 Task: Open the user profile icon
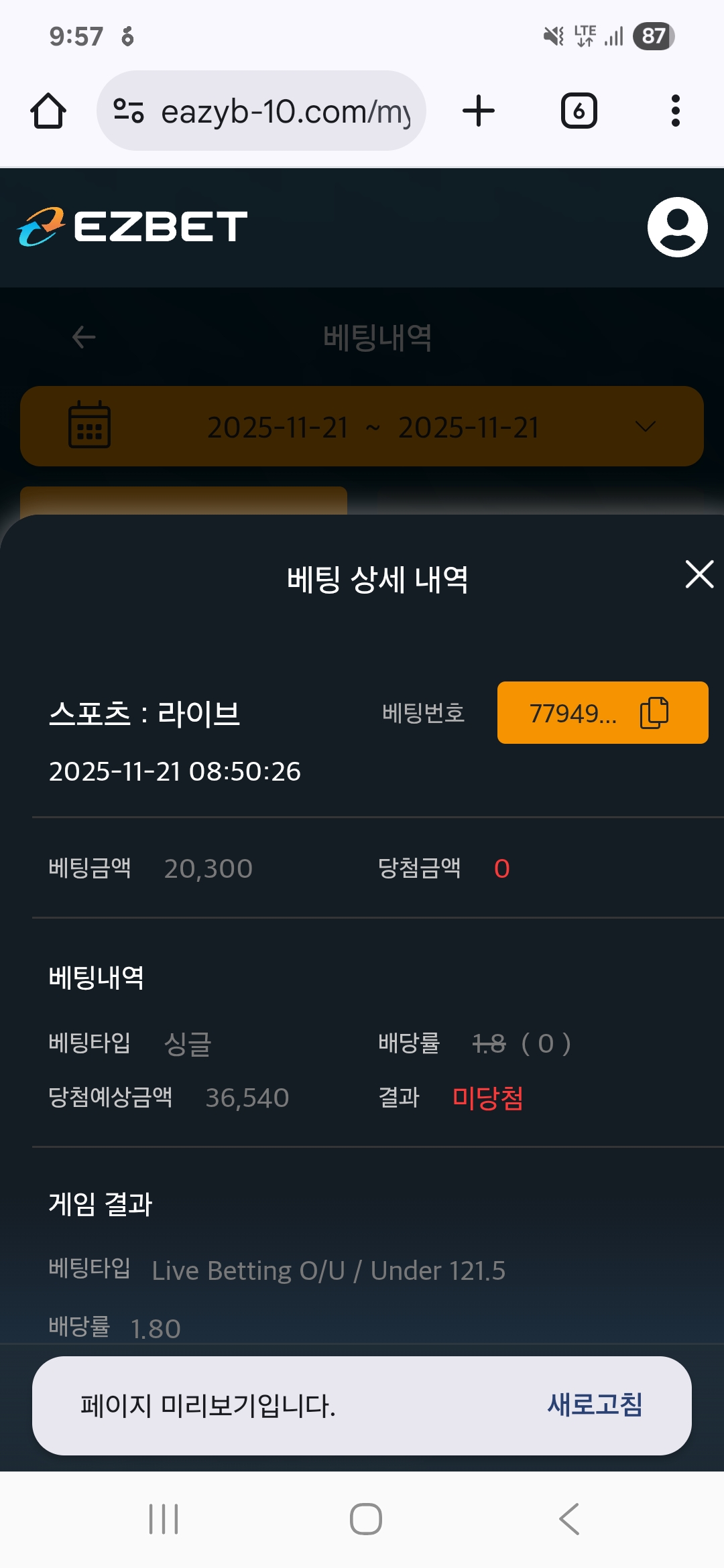(677, 226)
